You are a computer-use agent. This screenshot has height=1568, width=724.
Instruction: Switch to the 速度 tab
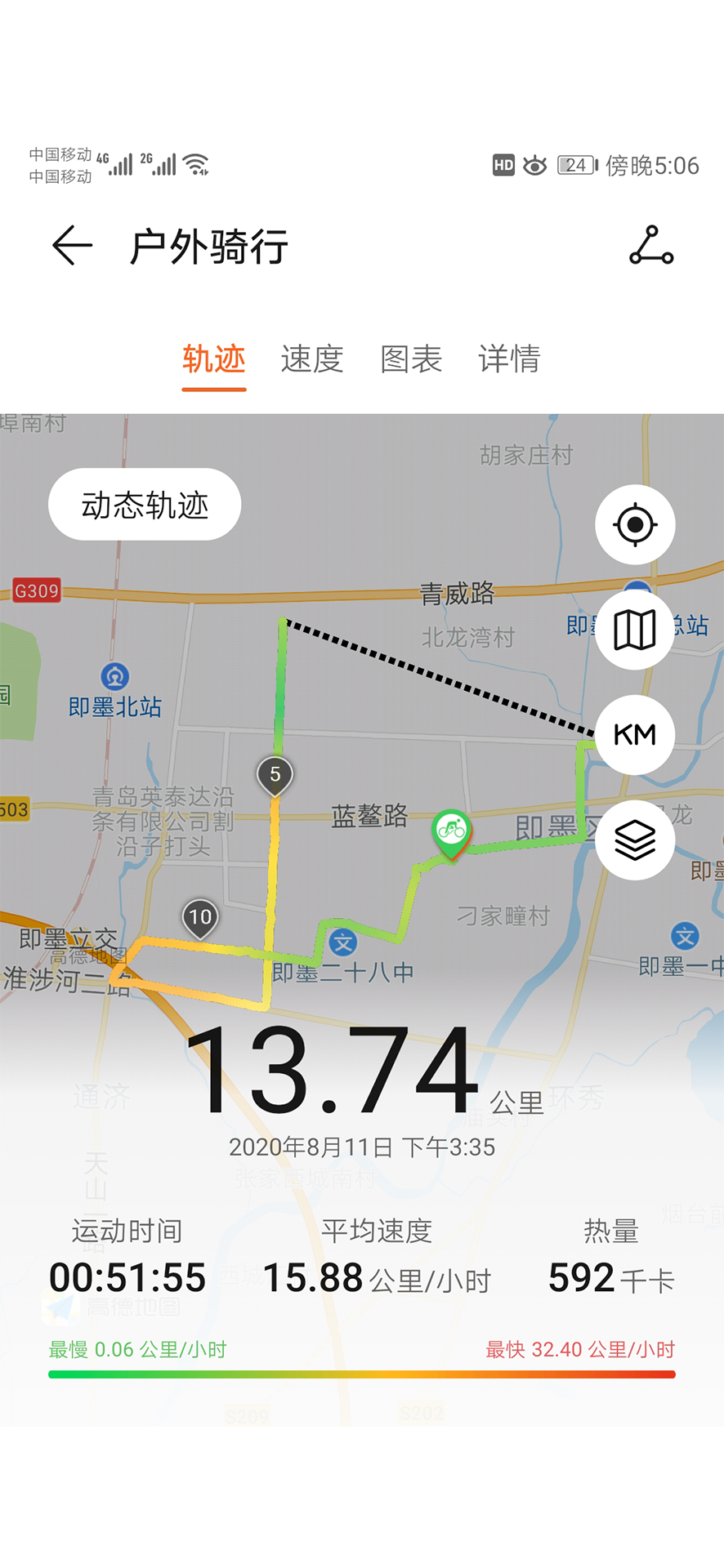tap(312, 359)
